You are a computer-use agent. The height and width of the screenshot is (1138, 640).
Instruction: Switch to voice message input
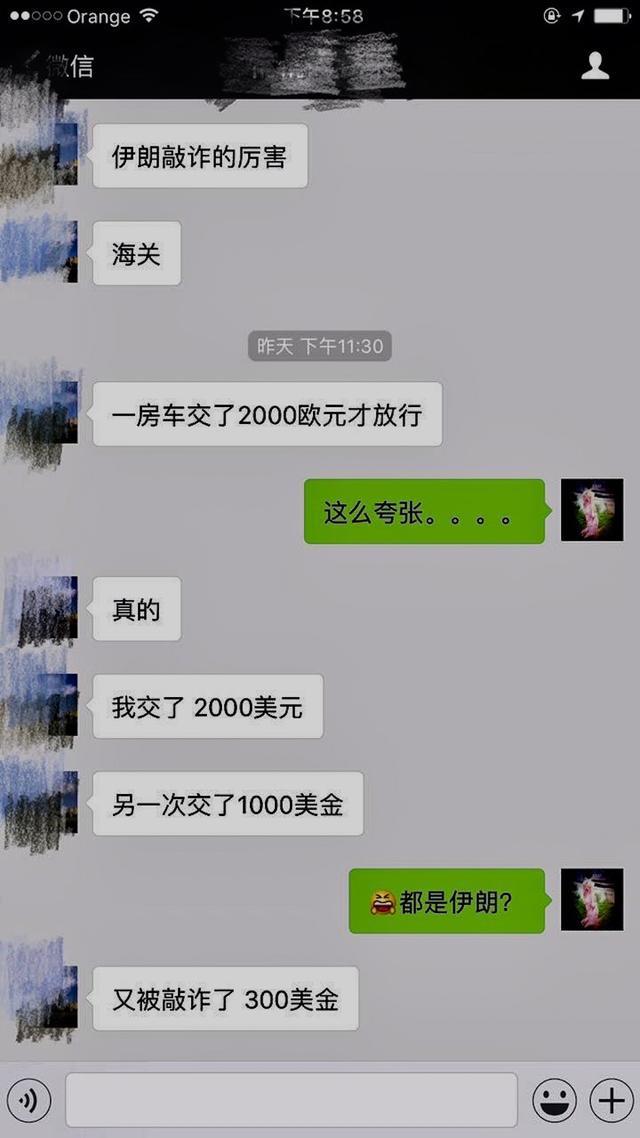pyautogui.click(x=29, y=1101)
